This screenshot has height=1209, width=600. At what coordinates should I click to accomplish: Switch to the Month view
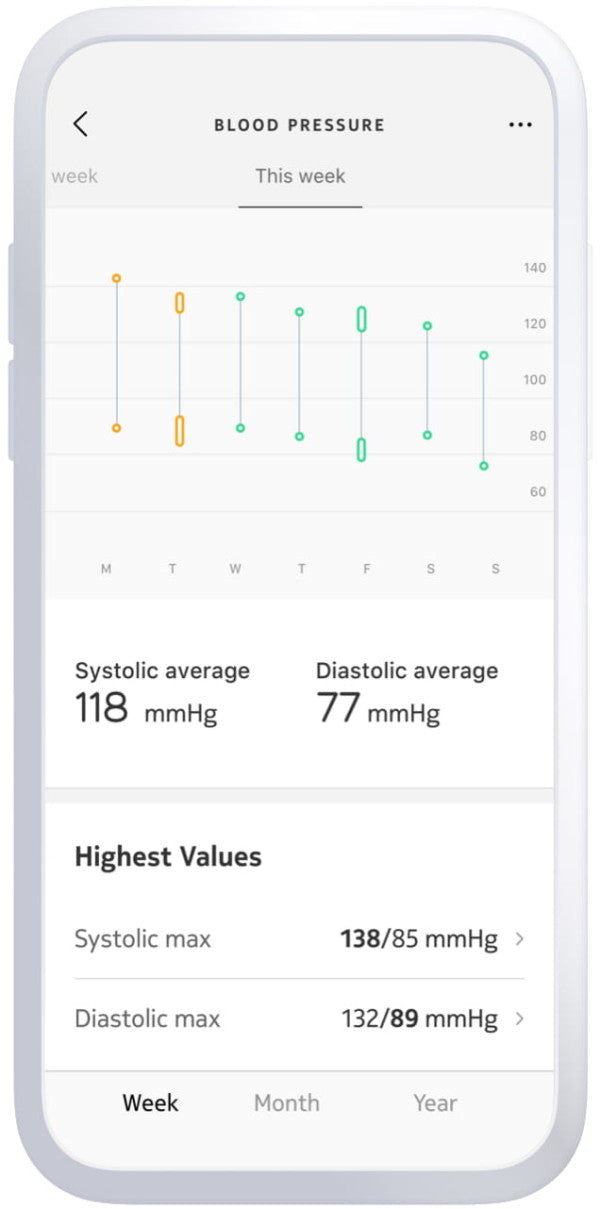(x=287, y=1103)
